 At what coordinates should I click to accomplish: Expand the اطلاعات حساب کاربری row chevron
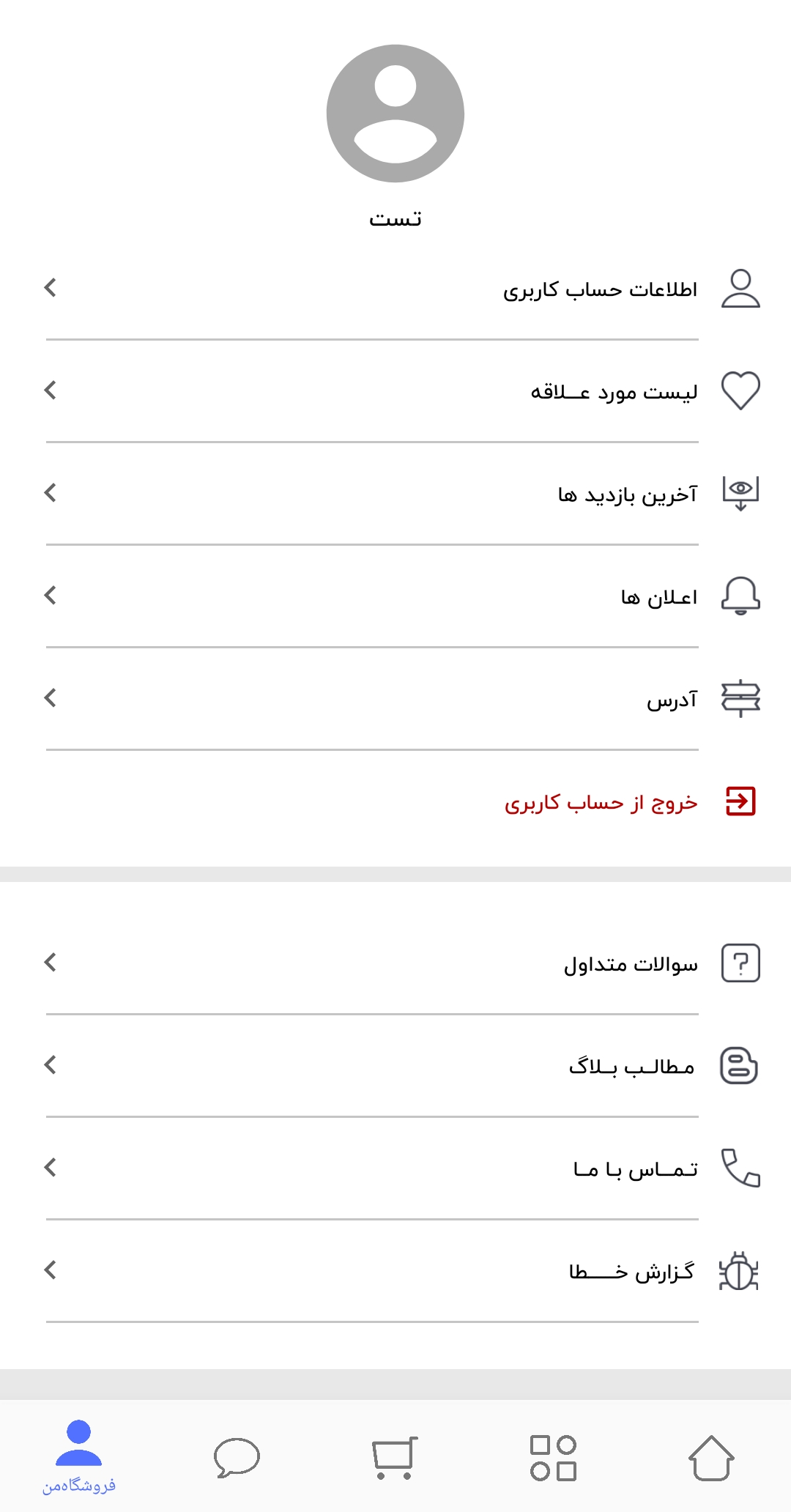point(50,289)
